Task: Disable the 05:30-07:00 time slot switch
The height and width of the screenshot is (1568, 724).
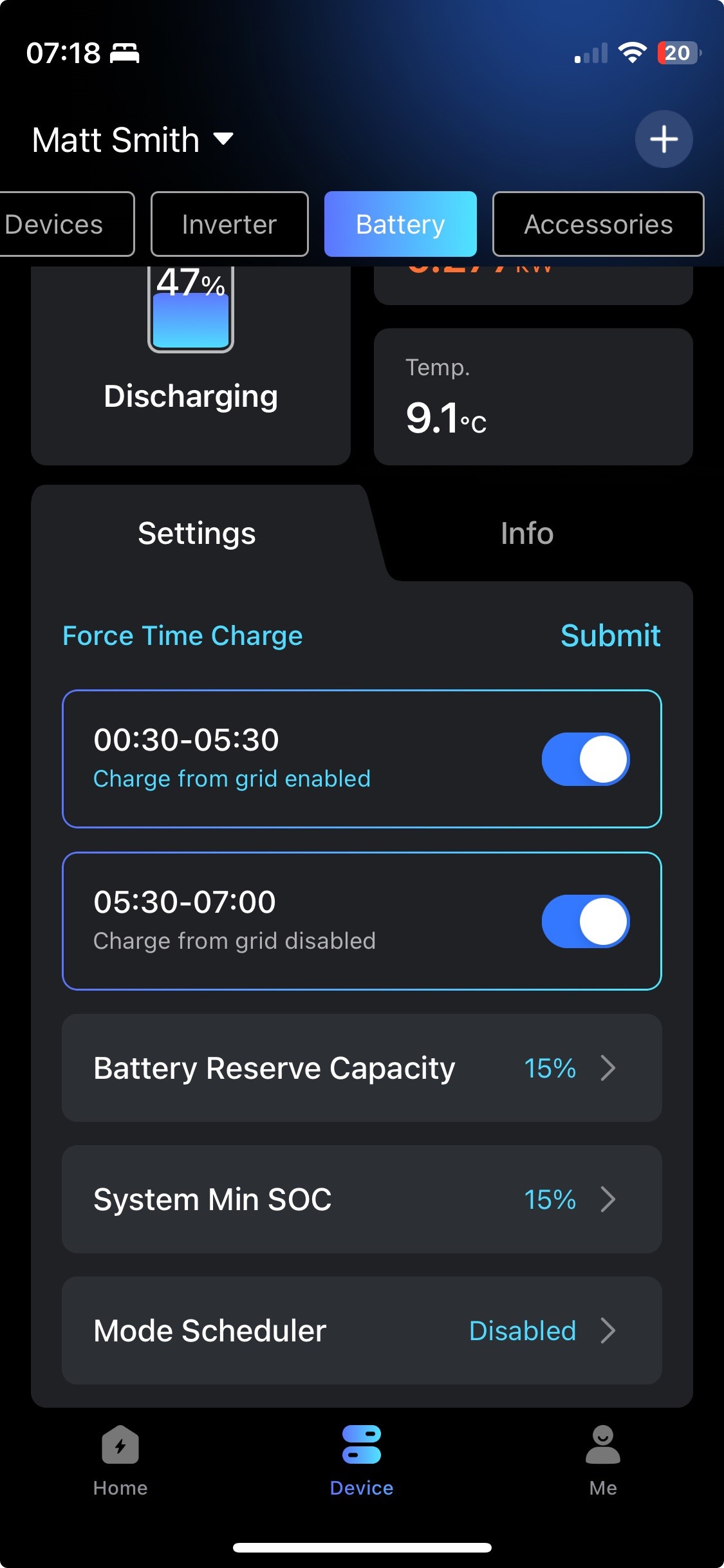Action: [x=585, y=921]
